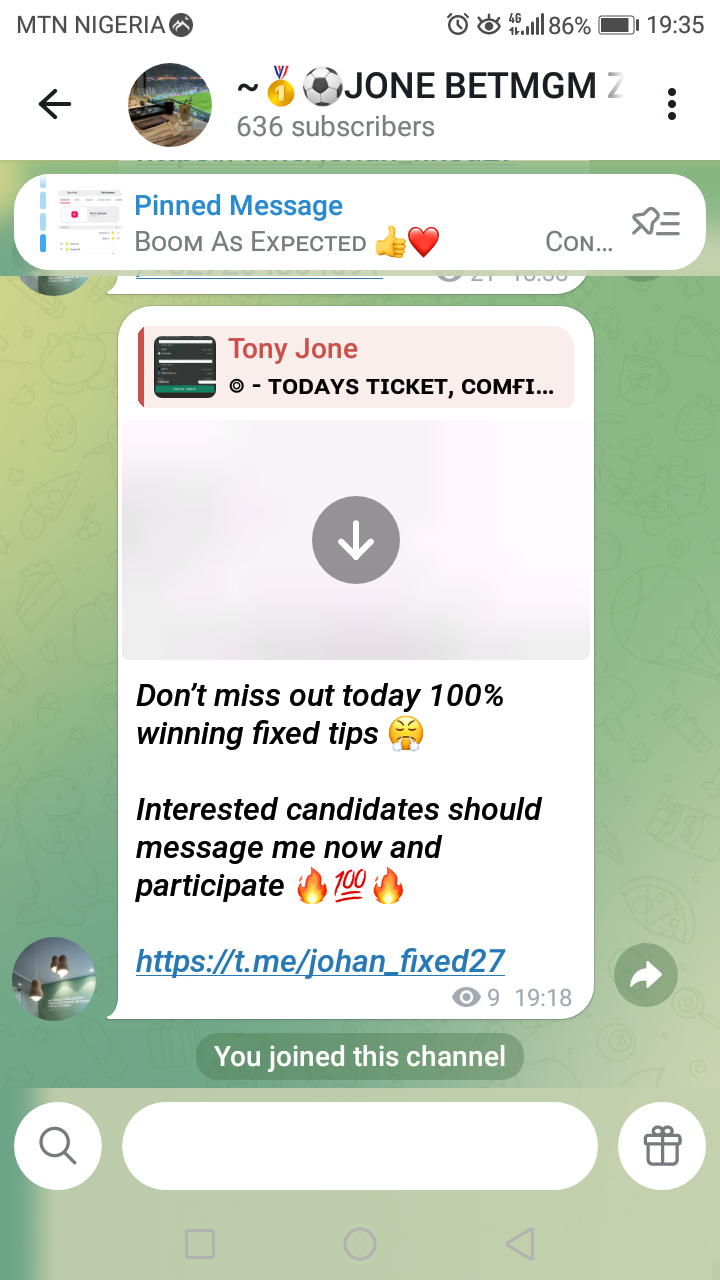Go to the system home screen

pos(360,1244)
